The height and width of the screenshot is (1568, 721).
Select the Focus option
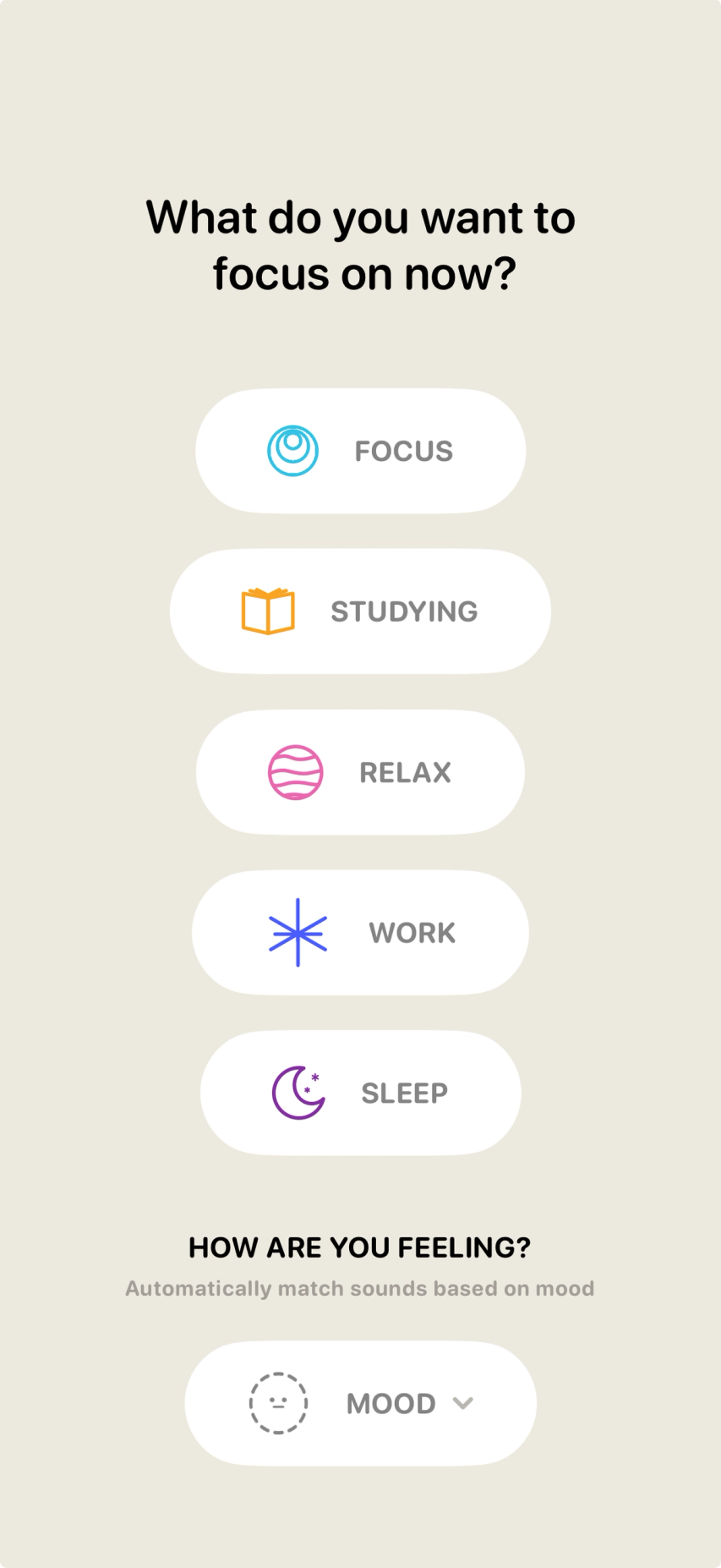click(x=361, y=451)
